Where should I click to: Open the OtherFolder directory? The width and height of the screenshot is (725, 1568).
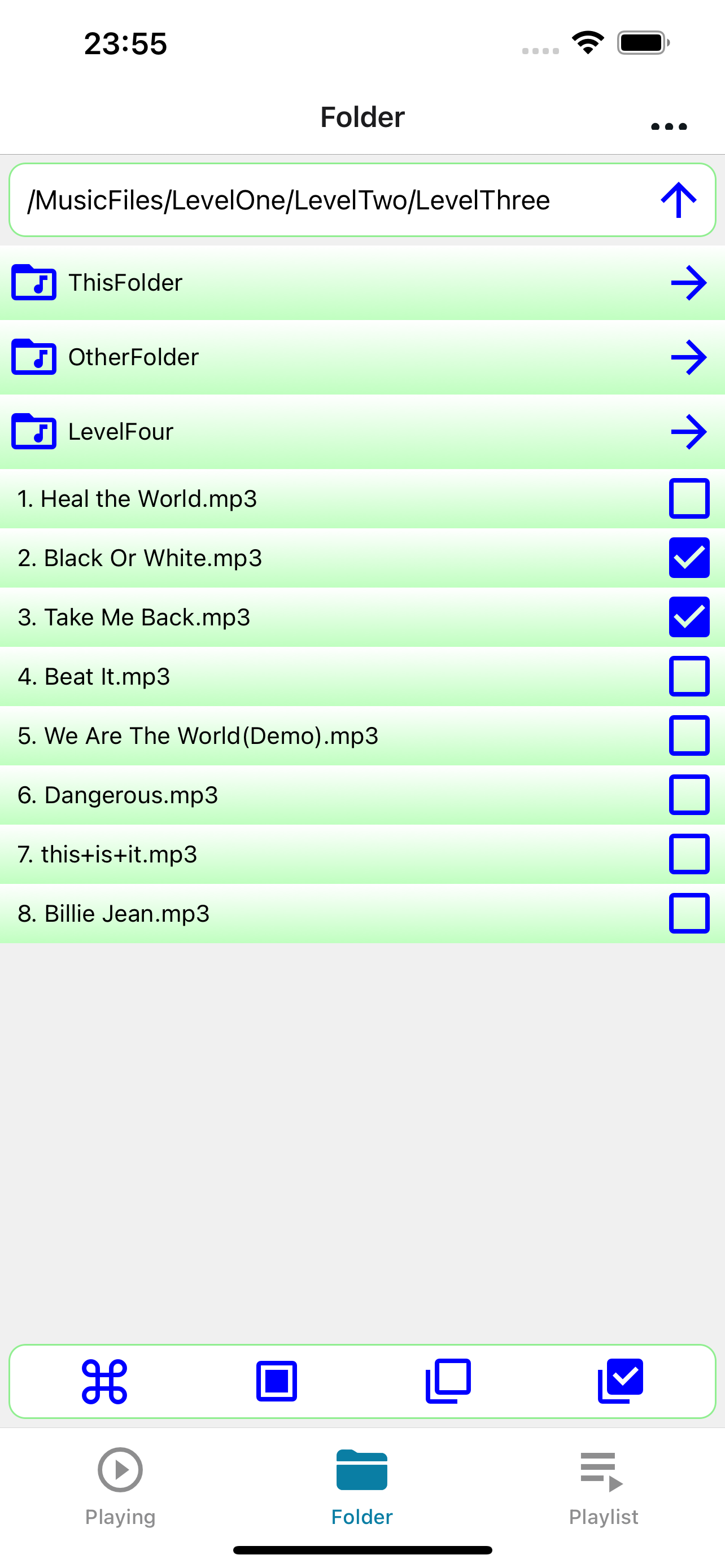point(688,357)
